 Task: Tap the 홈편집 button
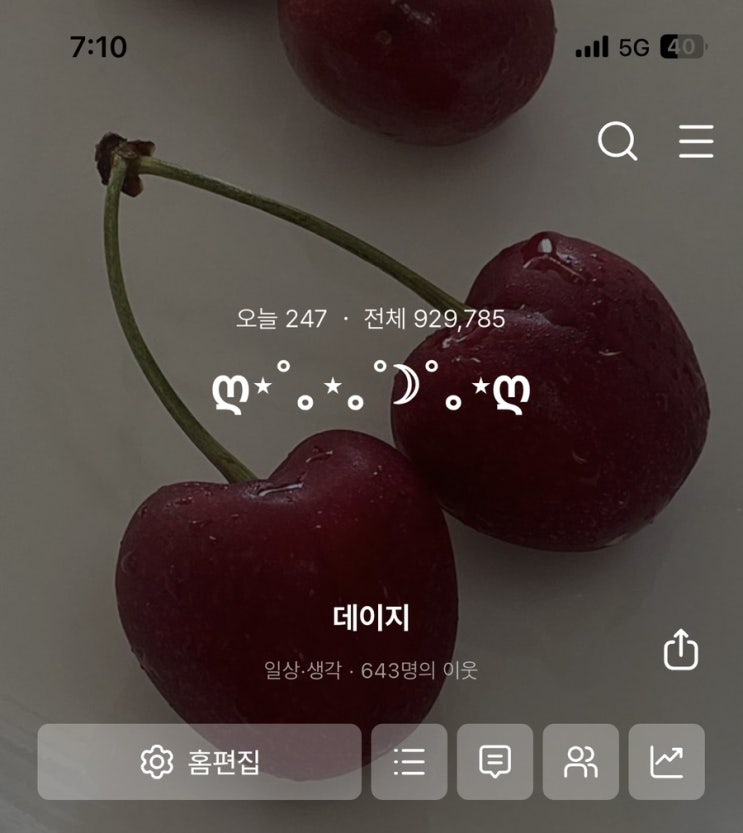(199, 762)
